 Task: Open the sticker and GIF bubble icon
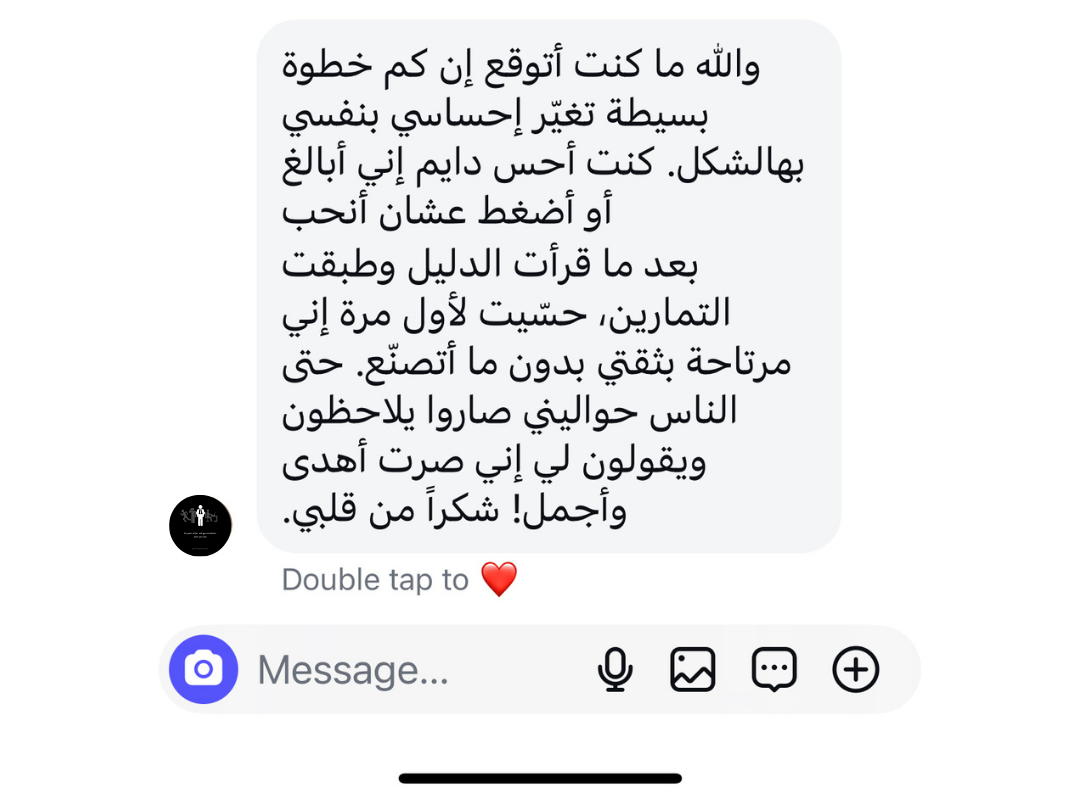[774, 669]
